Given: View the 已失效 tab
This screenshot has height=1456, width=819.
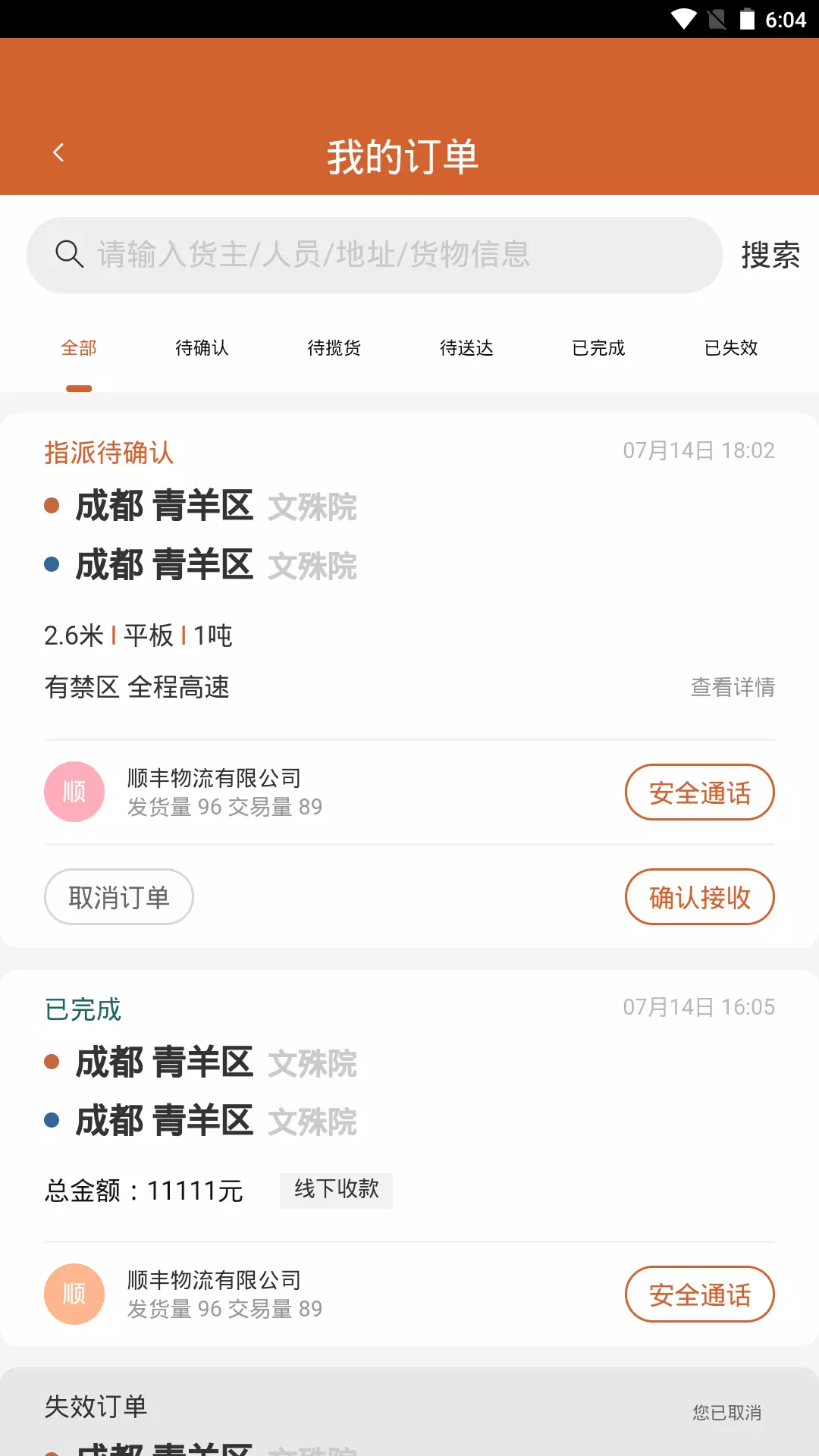Looking at the screenshot, I should pyautogui.click(x=731, y=348).
